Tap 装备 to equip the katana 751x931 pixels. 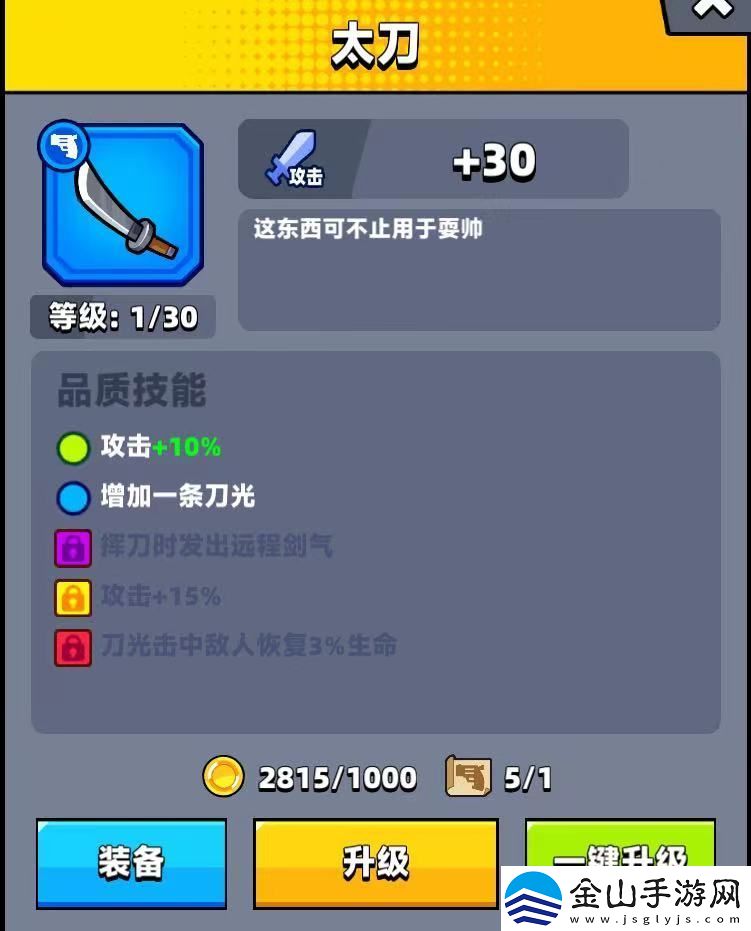pyautogui.click(x=131, y=862)
